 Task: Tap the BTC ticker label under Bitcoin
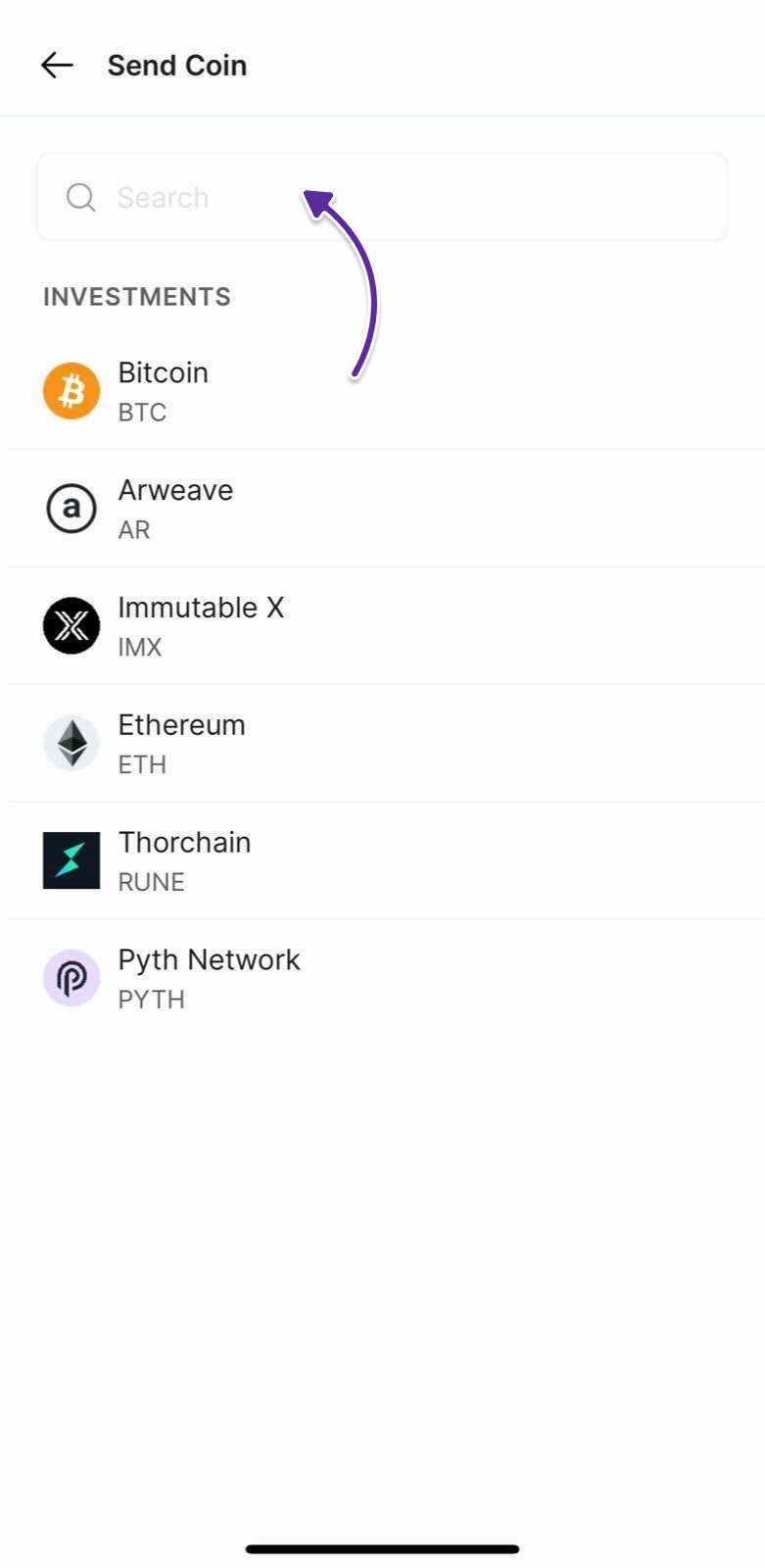(142, 412)
